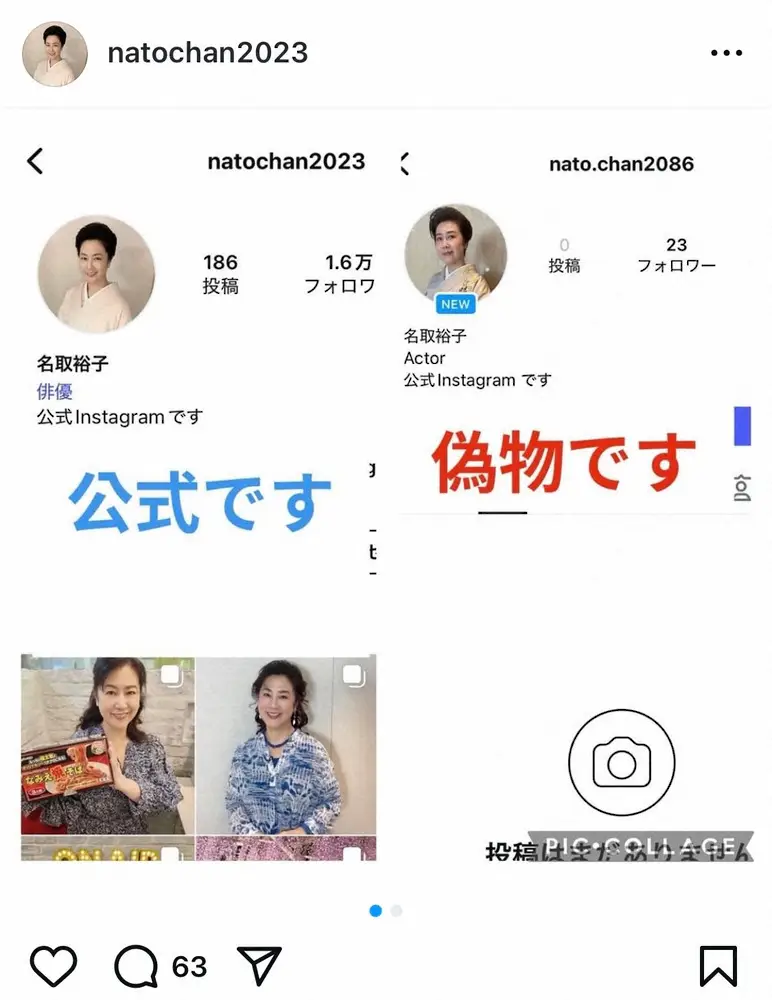Open the natochan2023 username link
Image resolution: width=772 pixels, height=1000 pixels.
[207, 53]
